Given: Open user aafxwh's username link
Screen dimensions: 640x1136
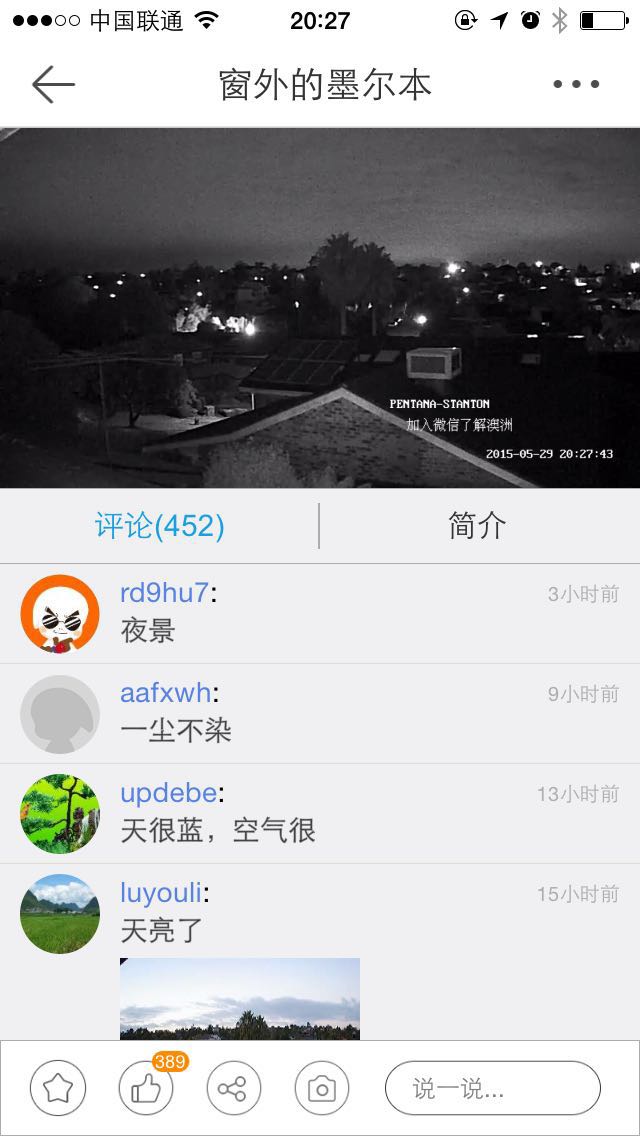Looking at the screenshot, I should point(166,693).
